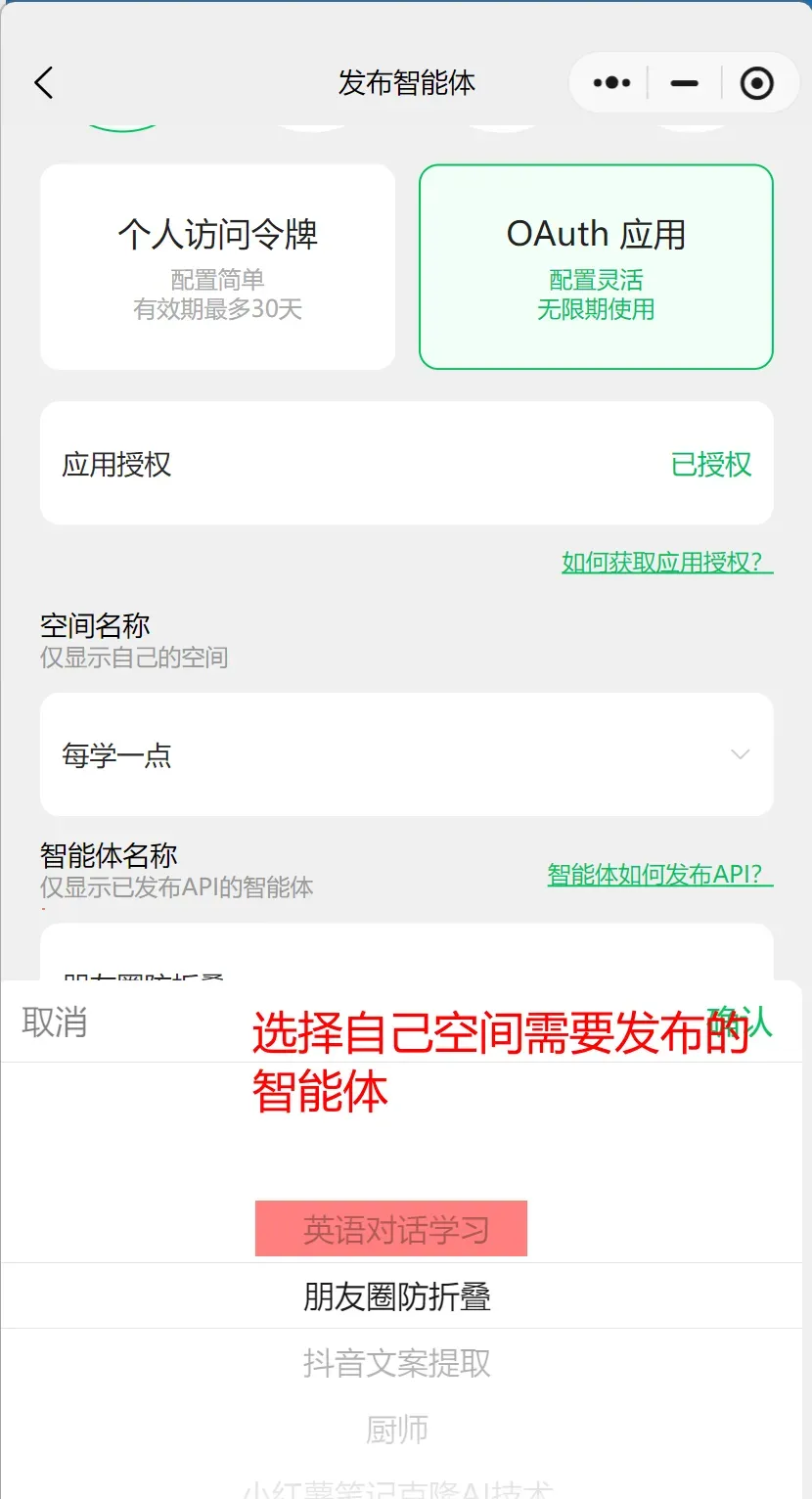The width and height of the screenshot is (812, 1499).
Task: Open the mini program more menu
Action: (x=612, y=83)
